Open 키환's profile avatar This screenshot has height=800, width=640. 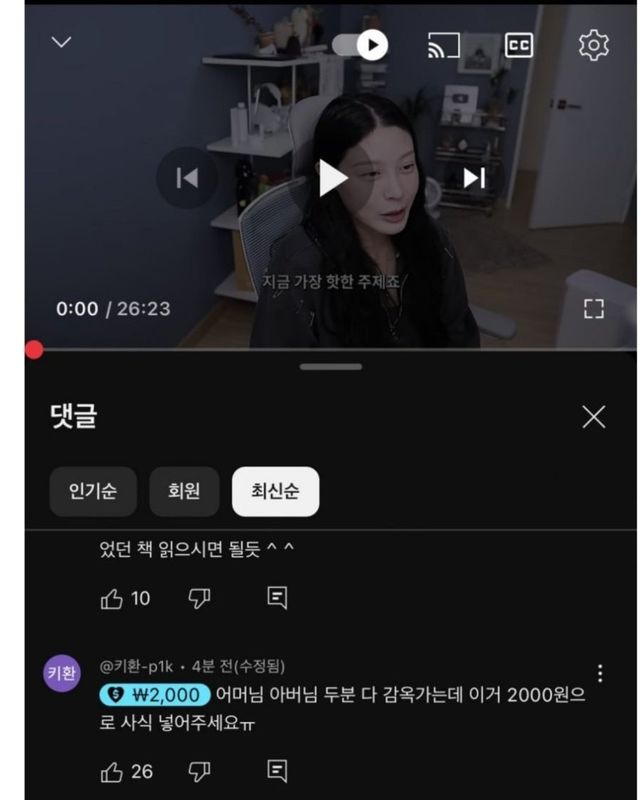62,673
